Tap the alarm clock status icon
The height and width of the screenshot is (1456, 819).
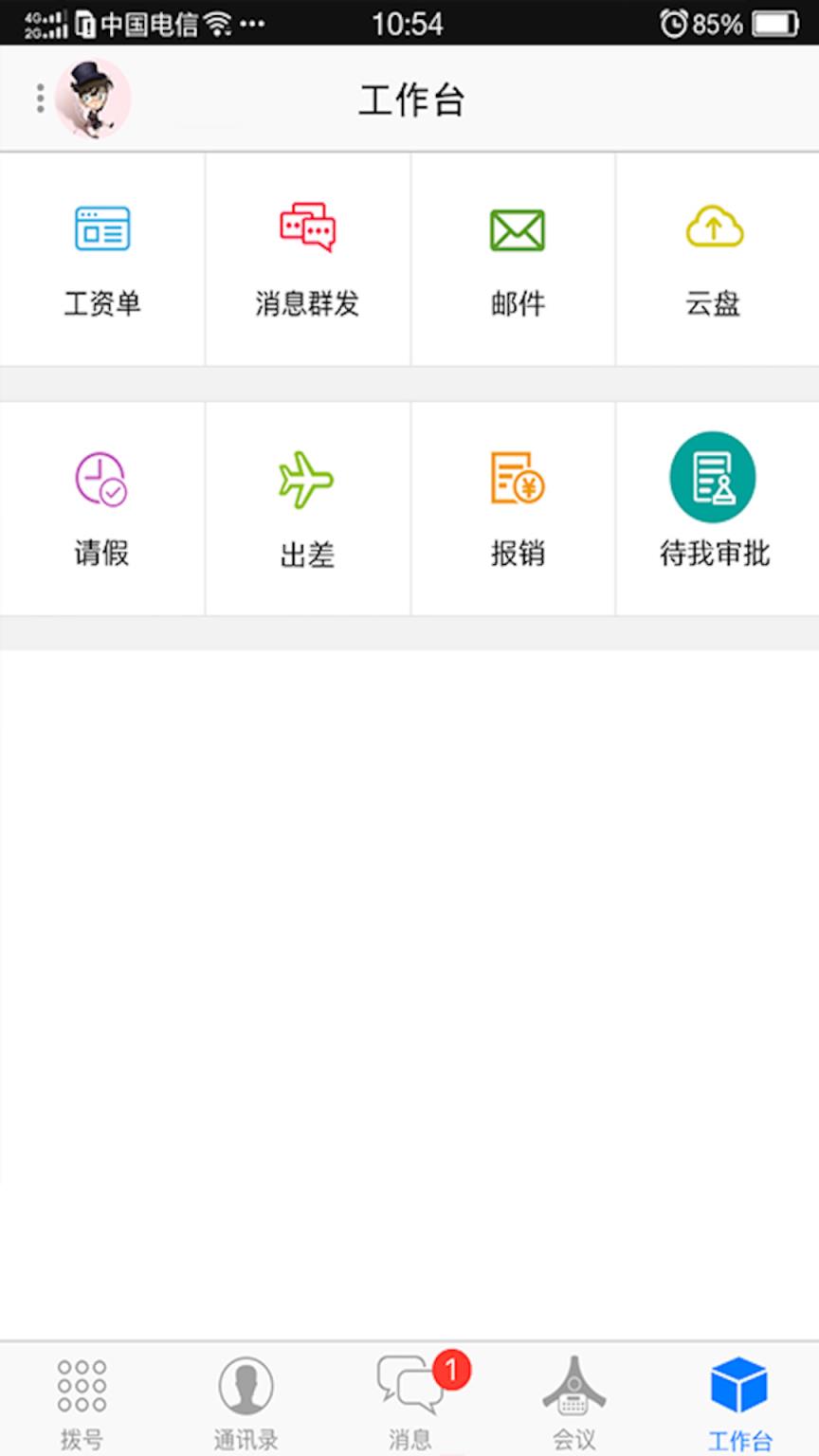(674, 23)
